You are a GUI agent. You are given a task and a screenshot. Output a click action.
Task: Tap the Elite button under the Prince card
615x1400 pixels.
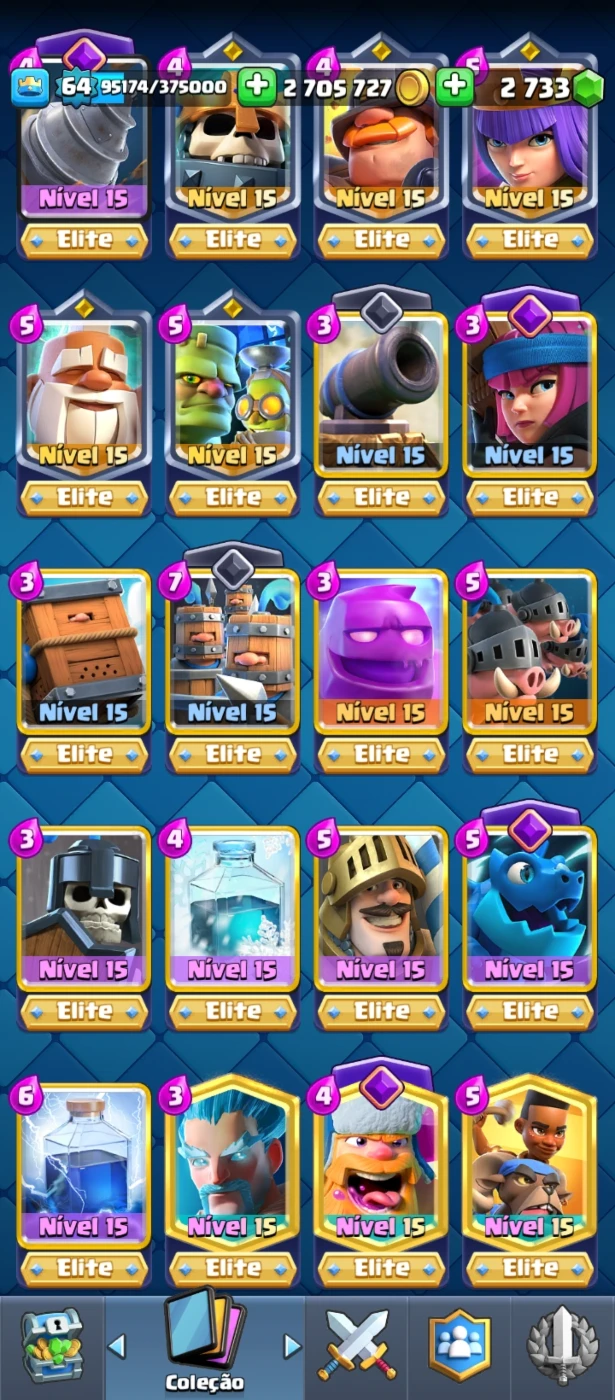point(381,1011)
